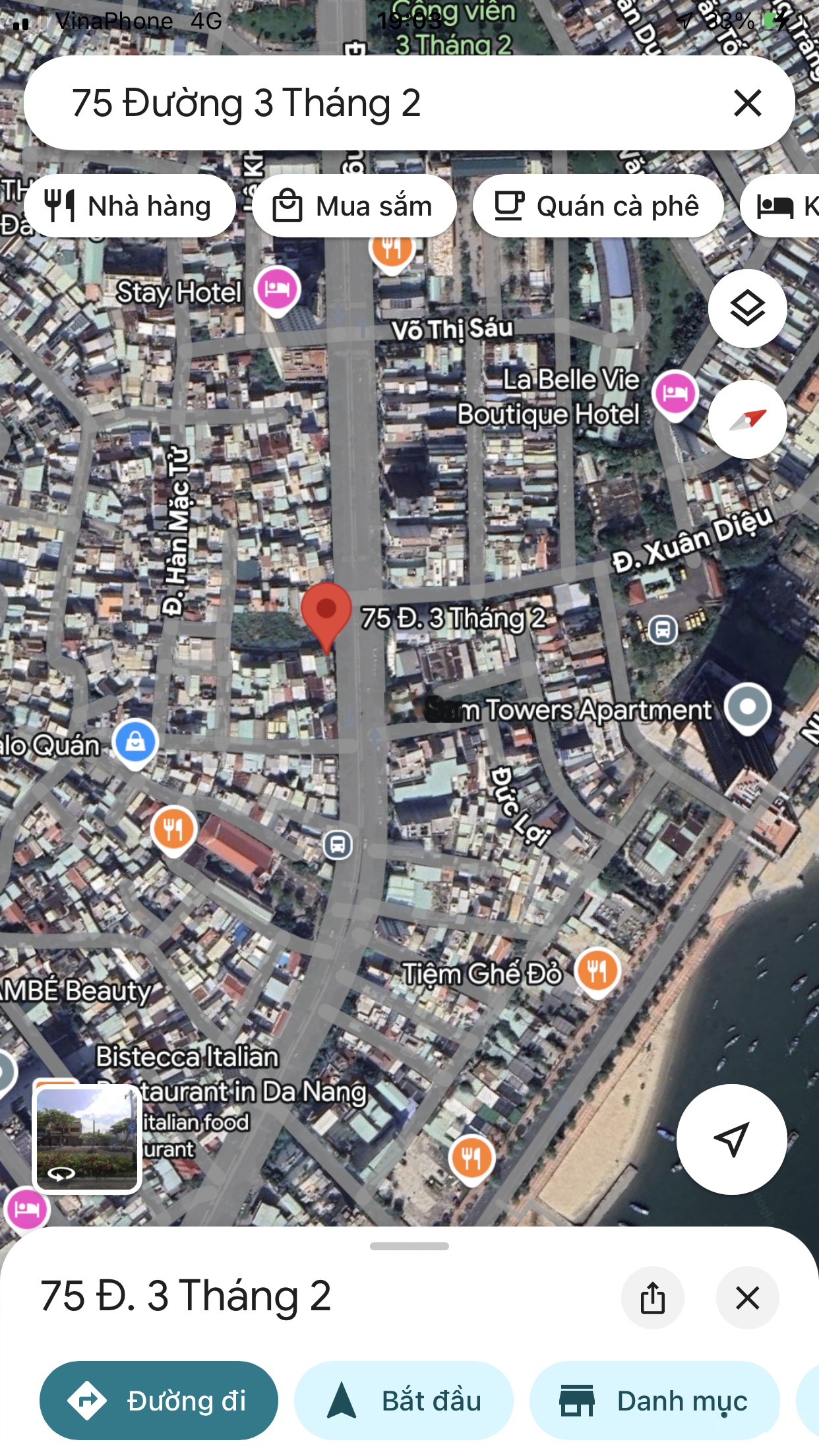Select the Mua sắm chip
Viewport: 819px width, 1456px height.
(354, 206)
